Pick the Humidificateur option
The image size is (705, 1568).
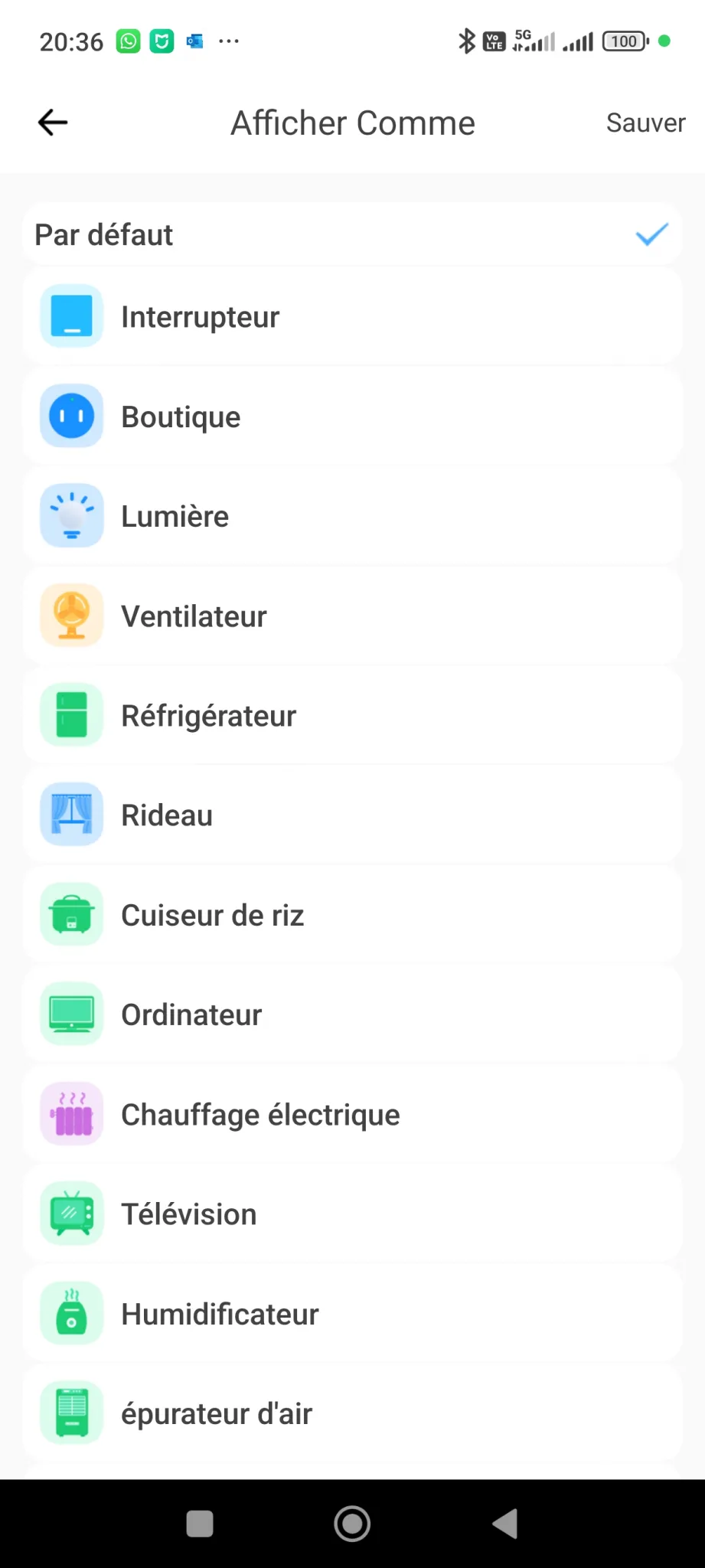pyautogui.click(x=352, y=1314)
